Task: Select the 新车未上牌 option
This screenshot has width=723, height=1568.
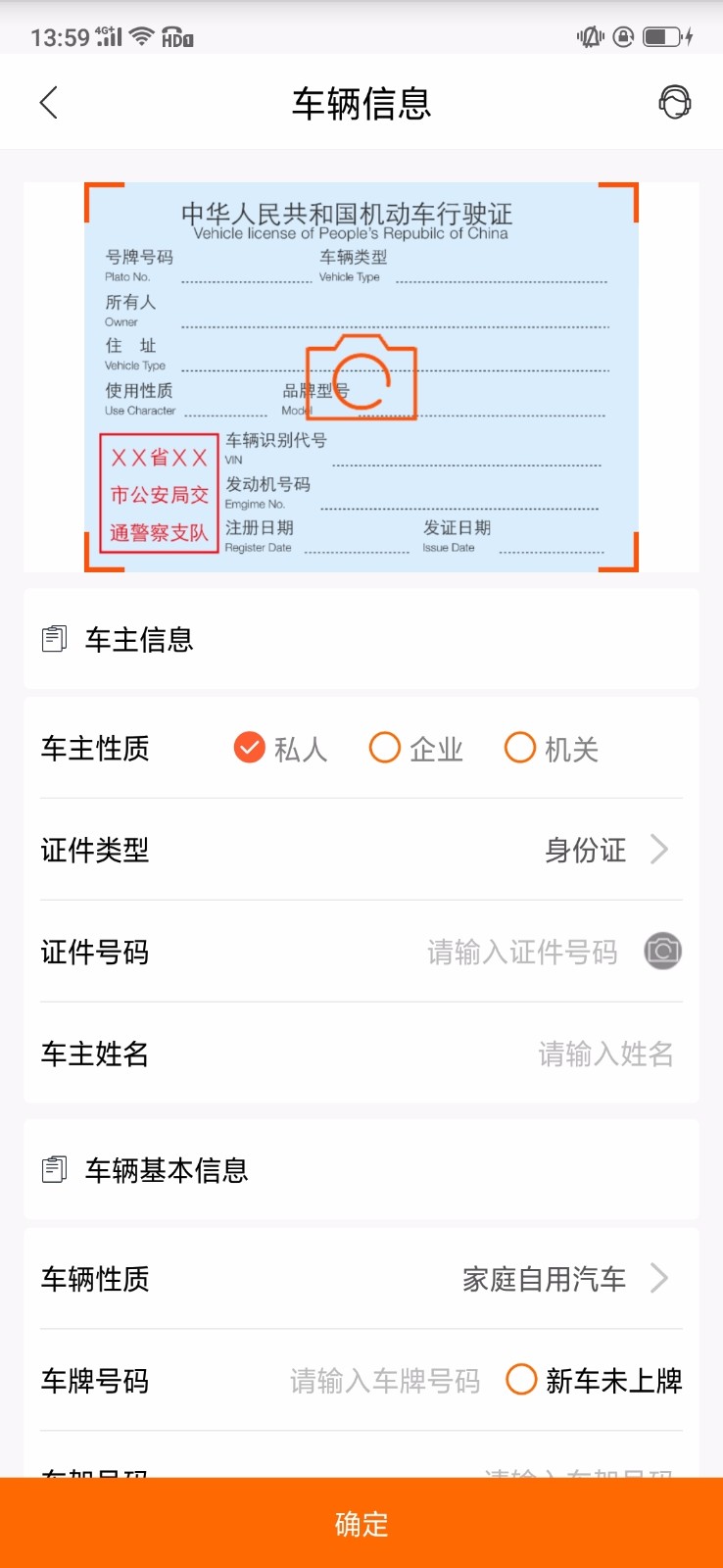Action: pos(520,1380)
